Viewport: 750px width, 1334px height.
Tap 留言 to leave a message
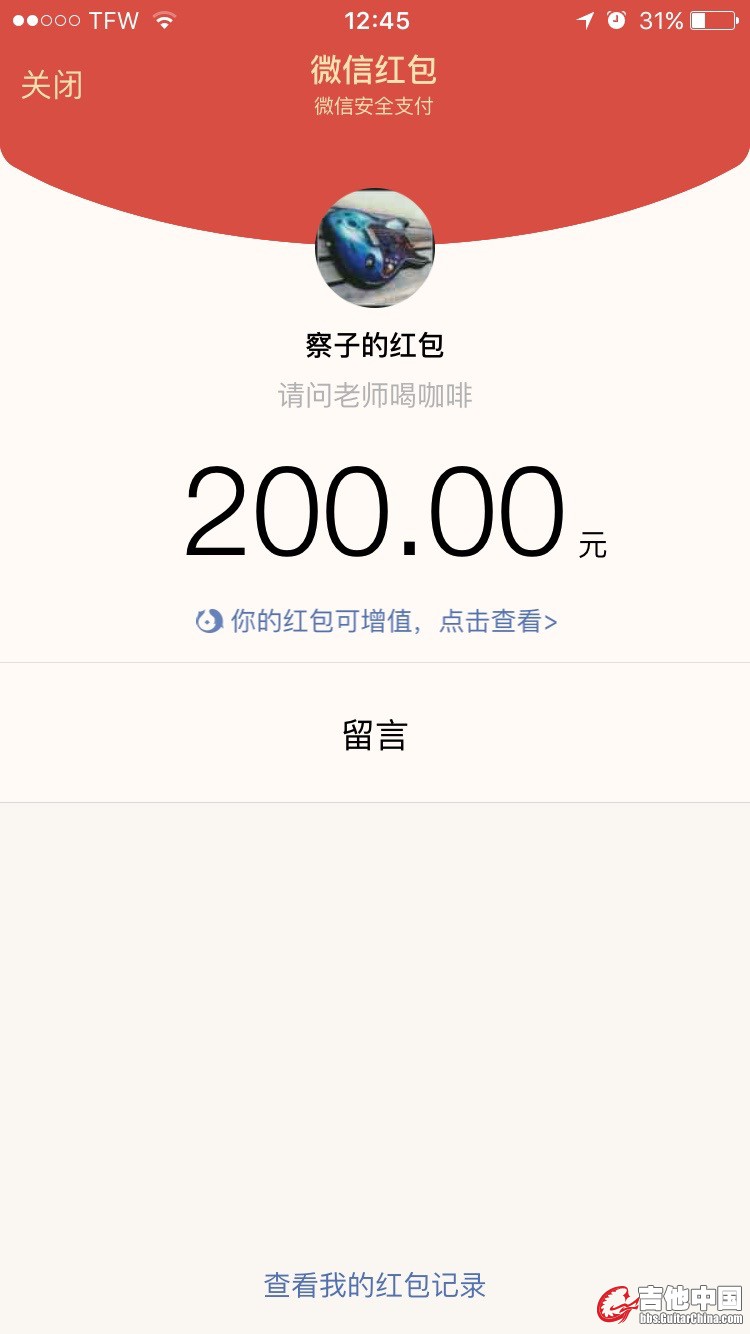375,735
